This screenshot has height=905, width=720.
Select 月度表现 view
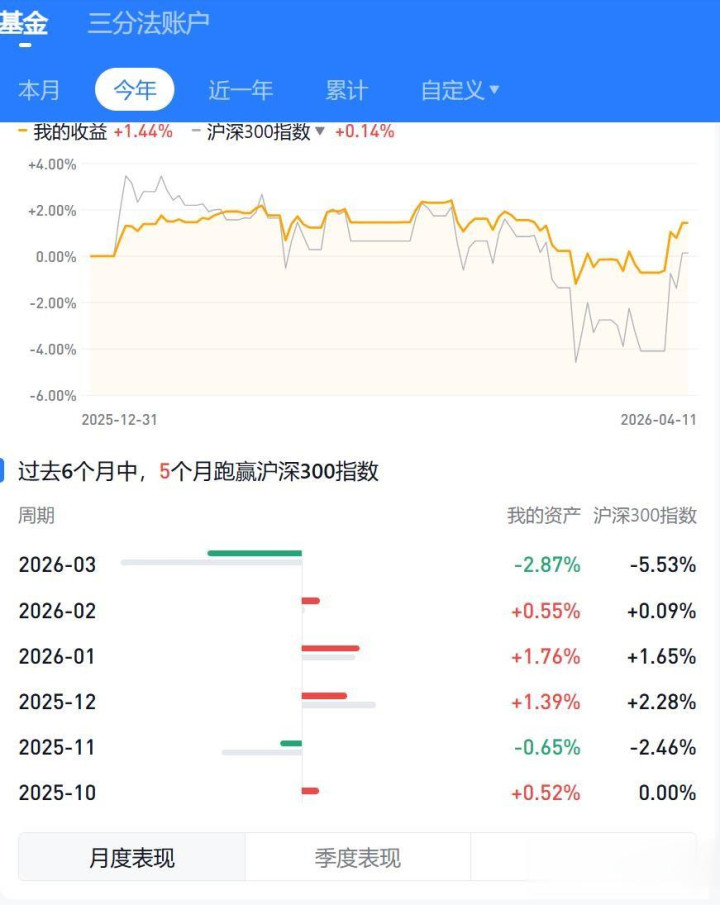pyautogui.click(x=132, y=858)
